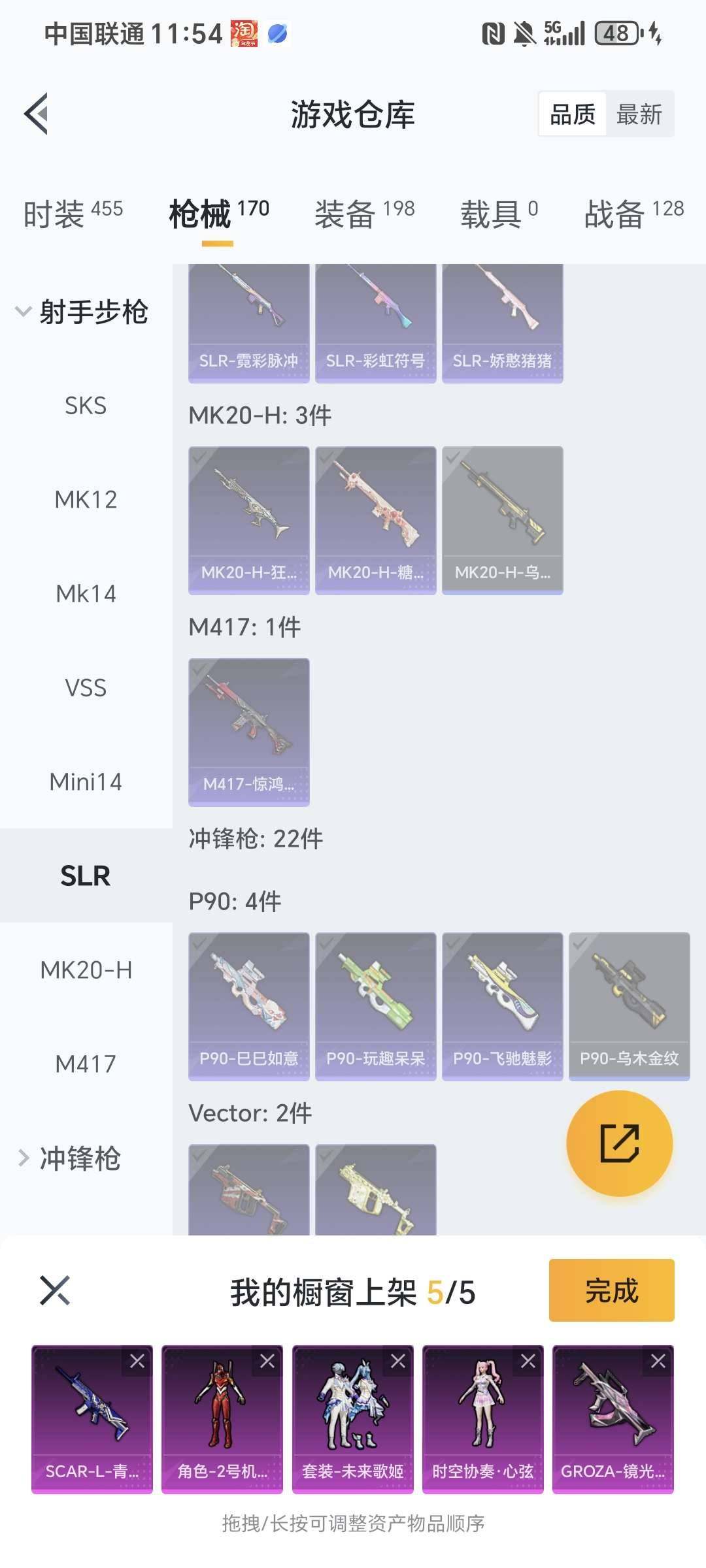Jump to the Mini14 section

click(x=86, y=781)
